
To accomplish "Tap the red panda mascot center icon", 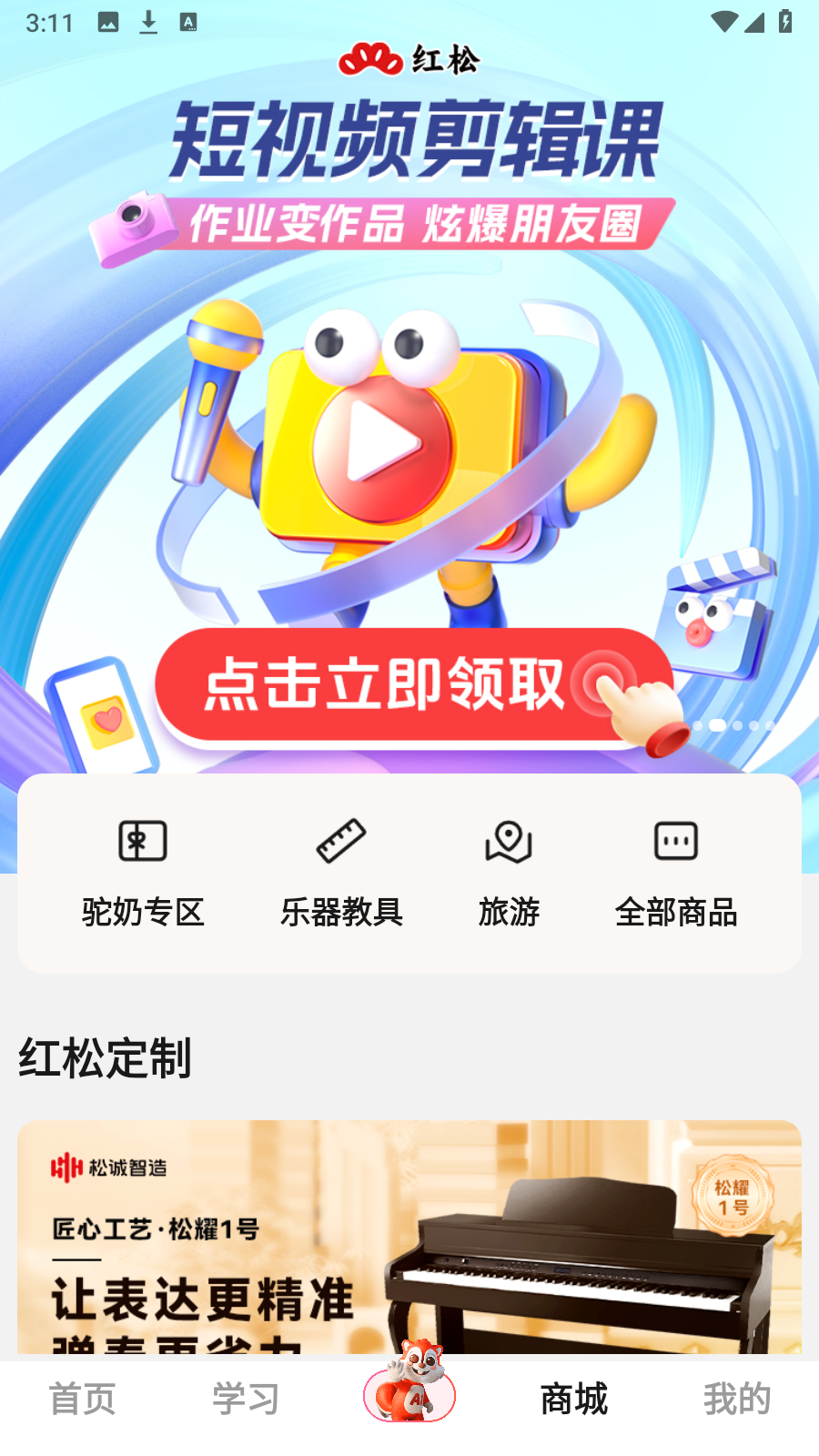I will (408, 1395).
